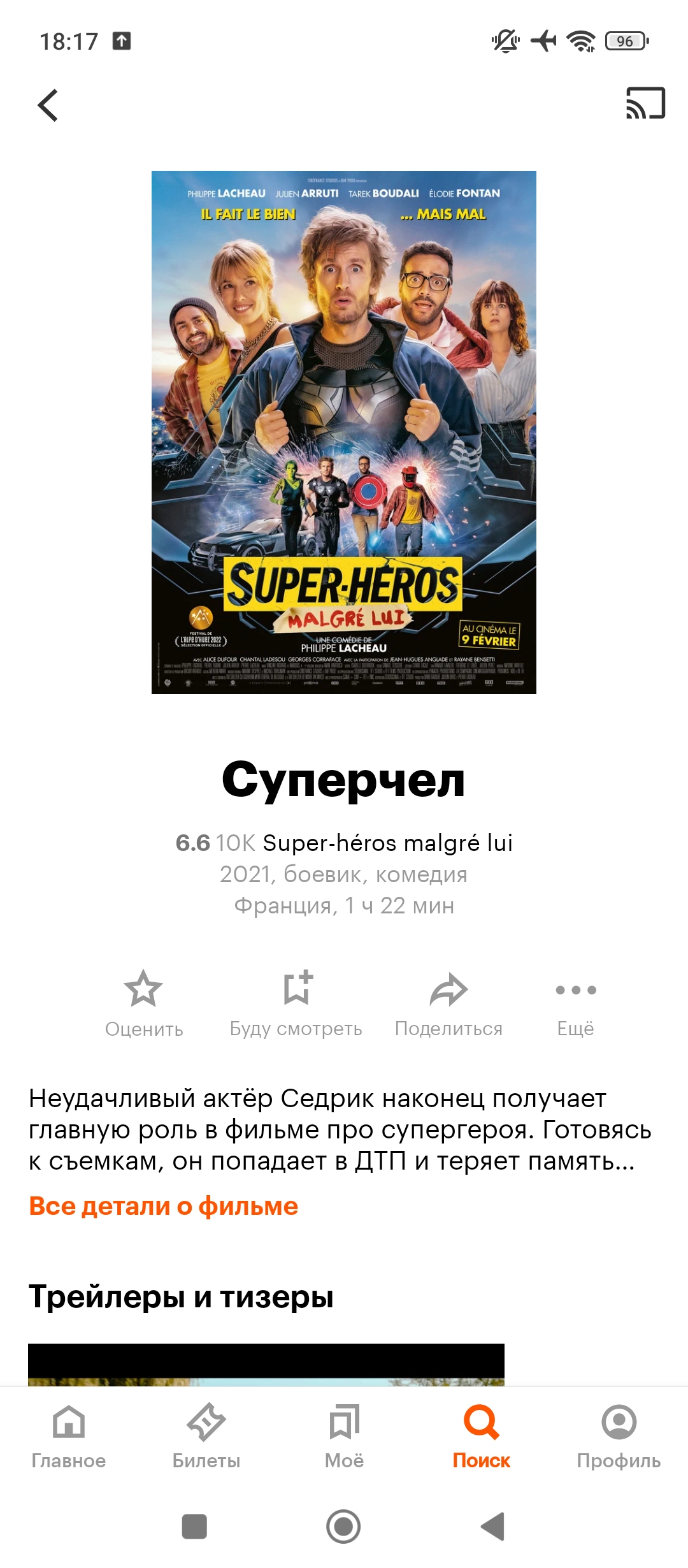This screenshot has width=688, height=1568.
Task: Switch to the Профиль tab
Action: coord(619,1435)
